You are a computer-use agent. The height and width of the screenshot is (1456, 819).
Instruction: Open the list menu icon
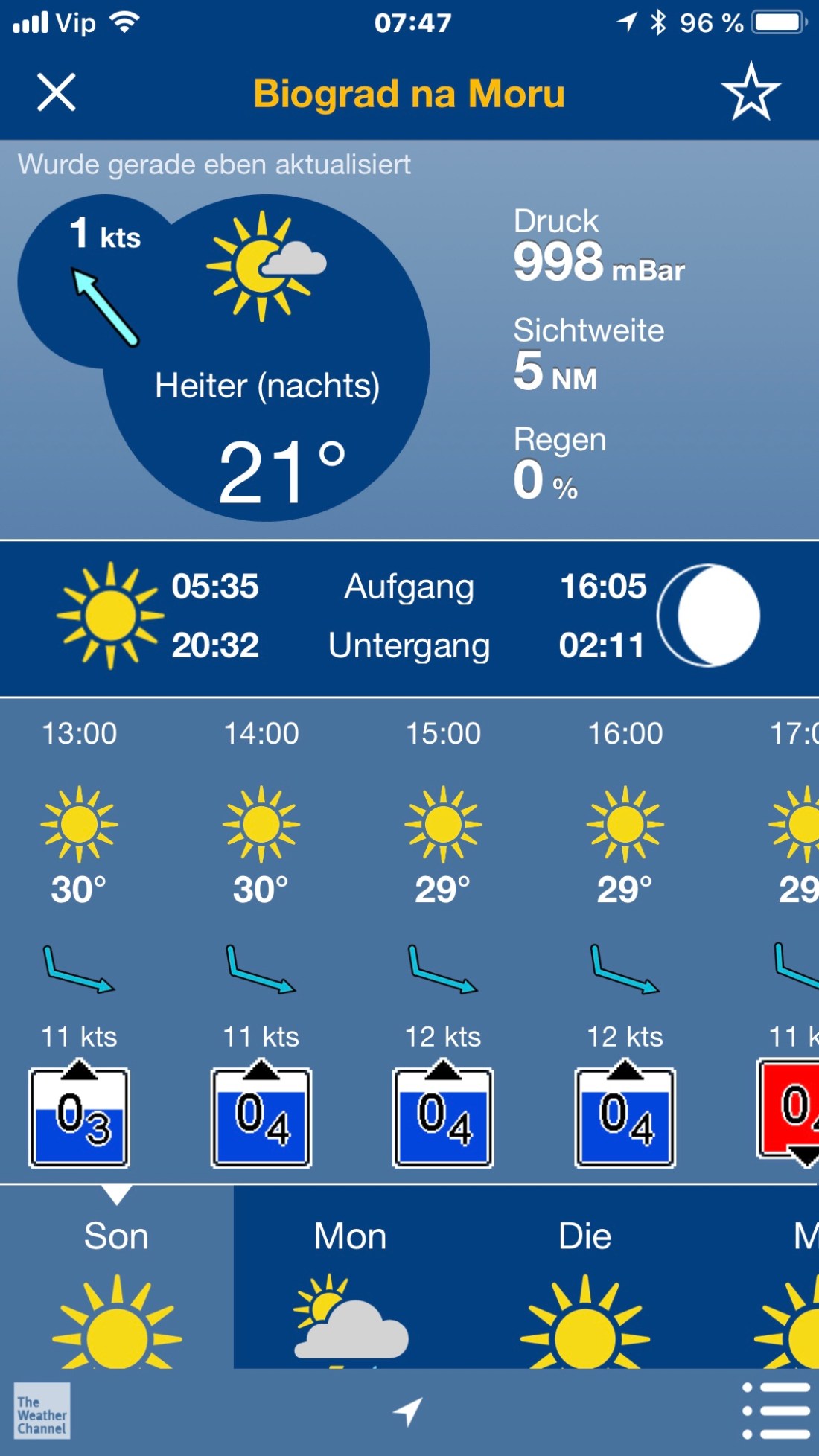pos(776,1411)
